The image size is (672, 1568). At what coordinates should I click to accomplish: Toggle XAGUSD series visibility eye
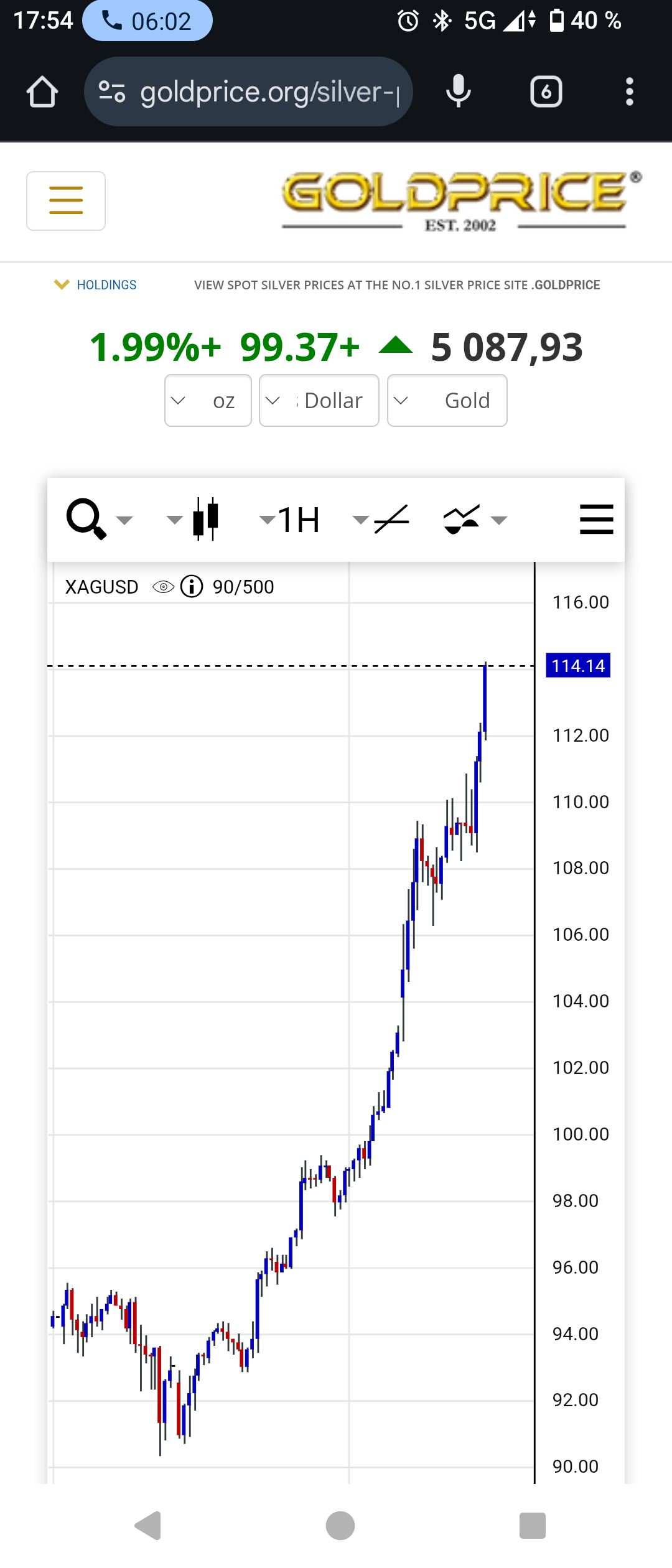[163, 587]
